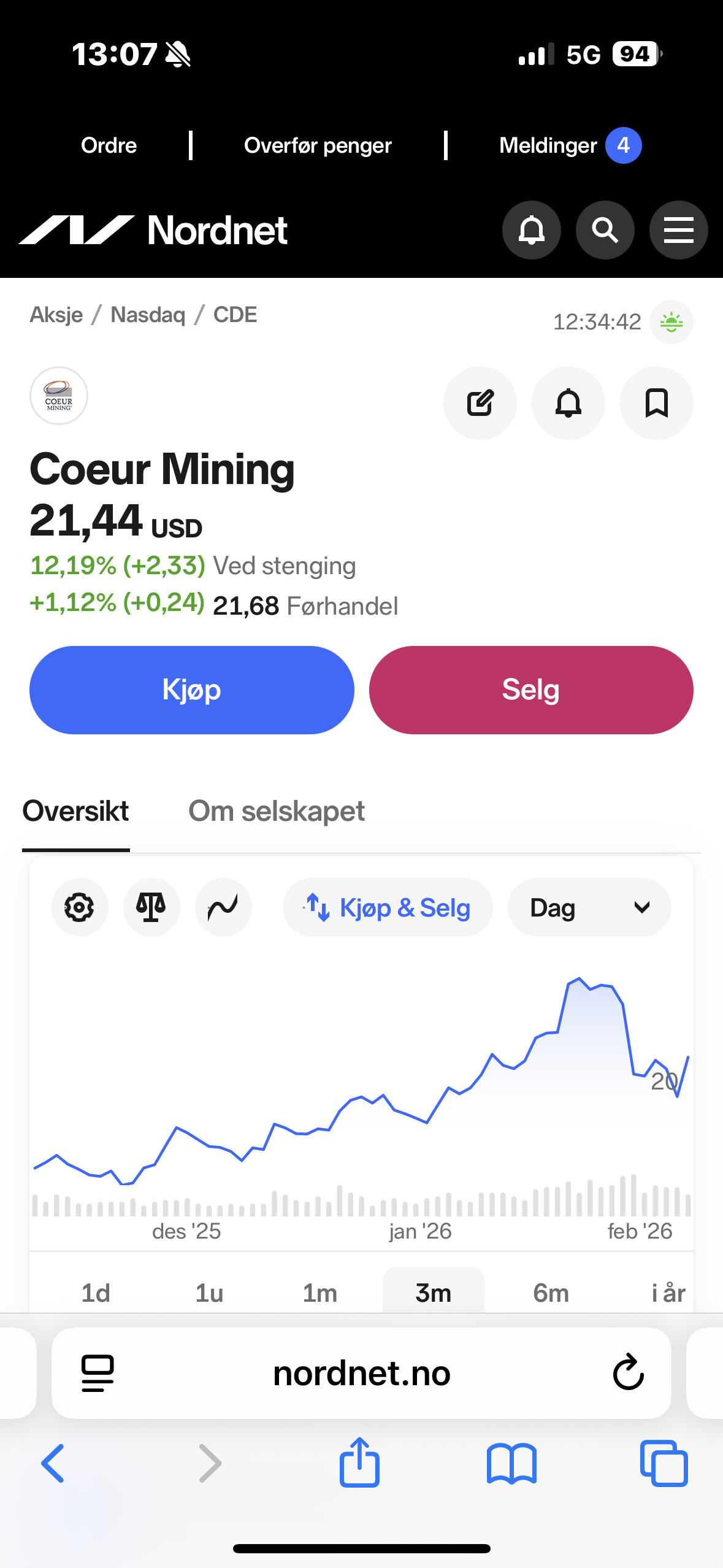The image size is (723, 1568).
Task: Tap the edit note icon for Coeur Mining
Action: point(480,403)
